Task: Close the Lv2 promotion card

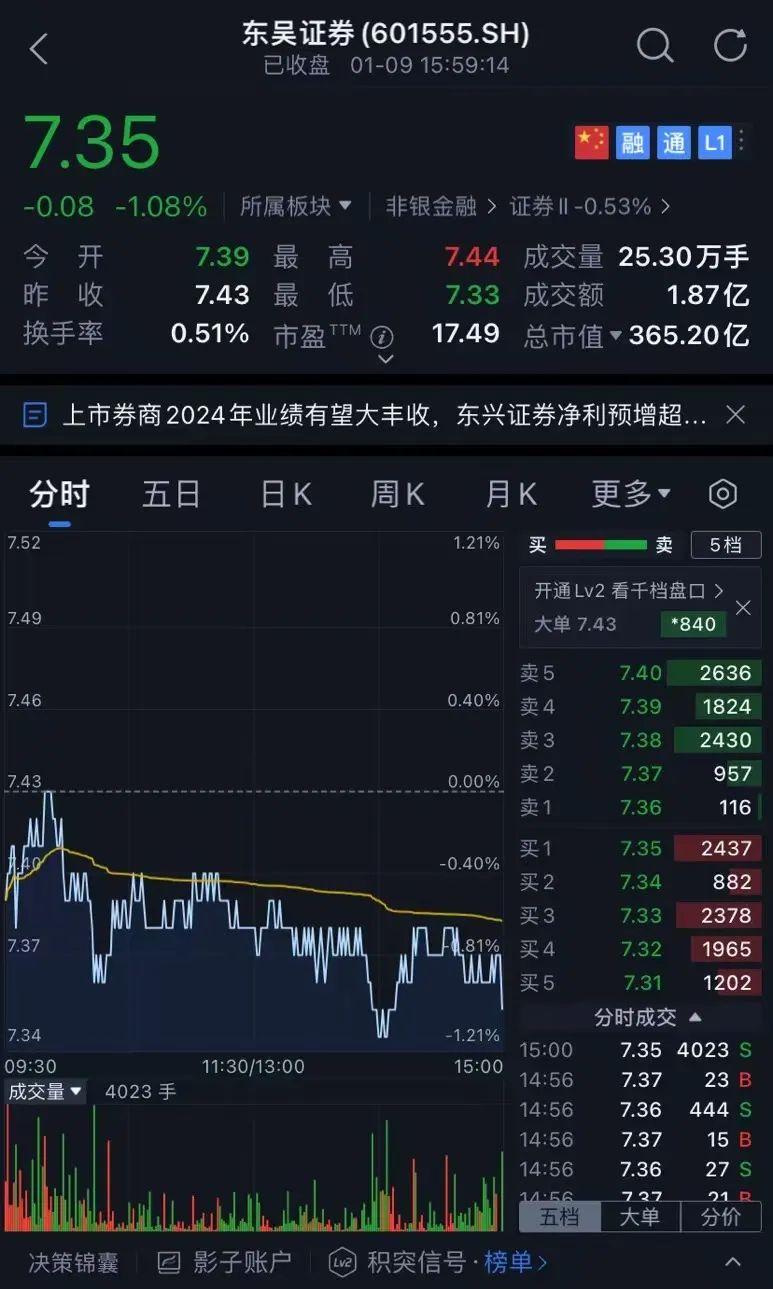Action: (743, 607)
